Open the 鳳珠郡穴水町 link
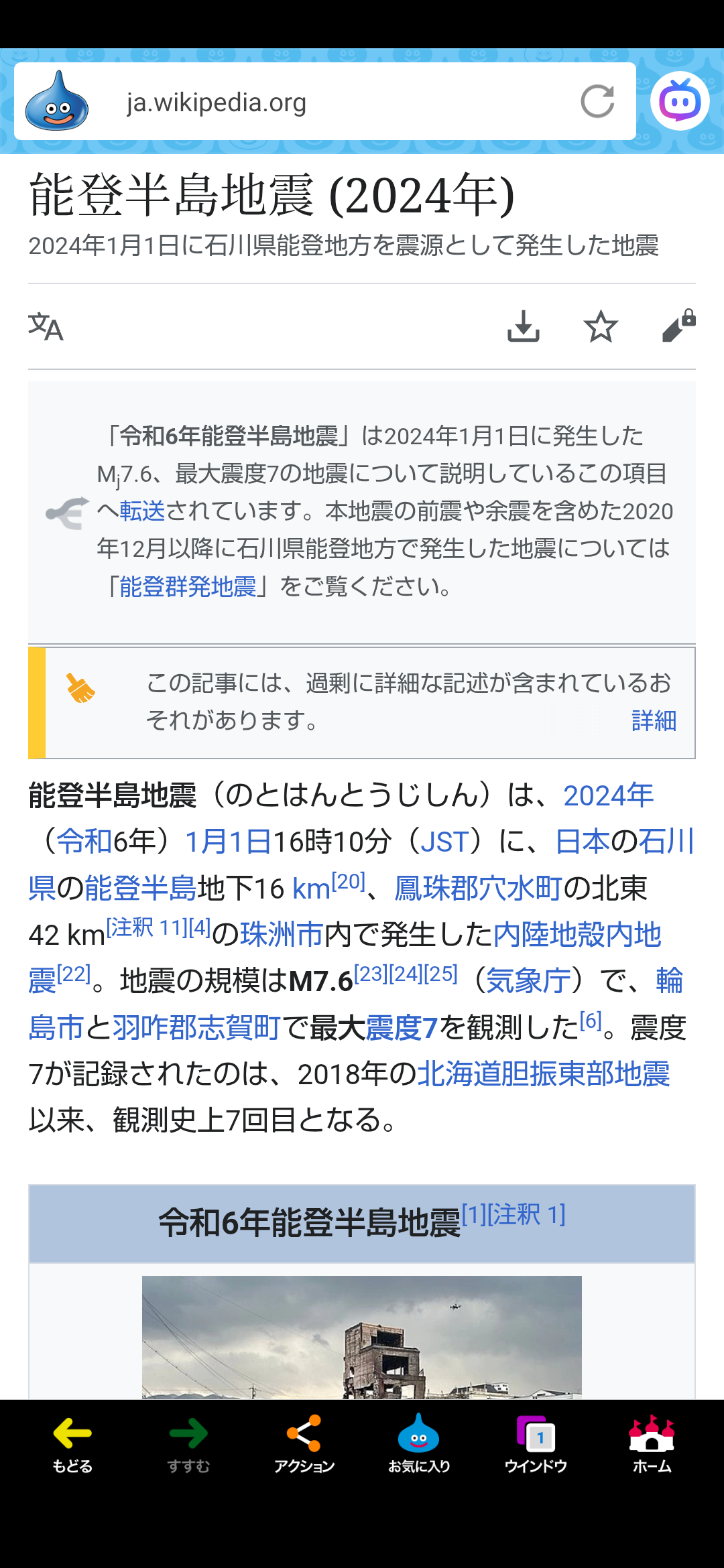The image size is (724, 1568). point(478,889)
